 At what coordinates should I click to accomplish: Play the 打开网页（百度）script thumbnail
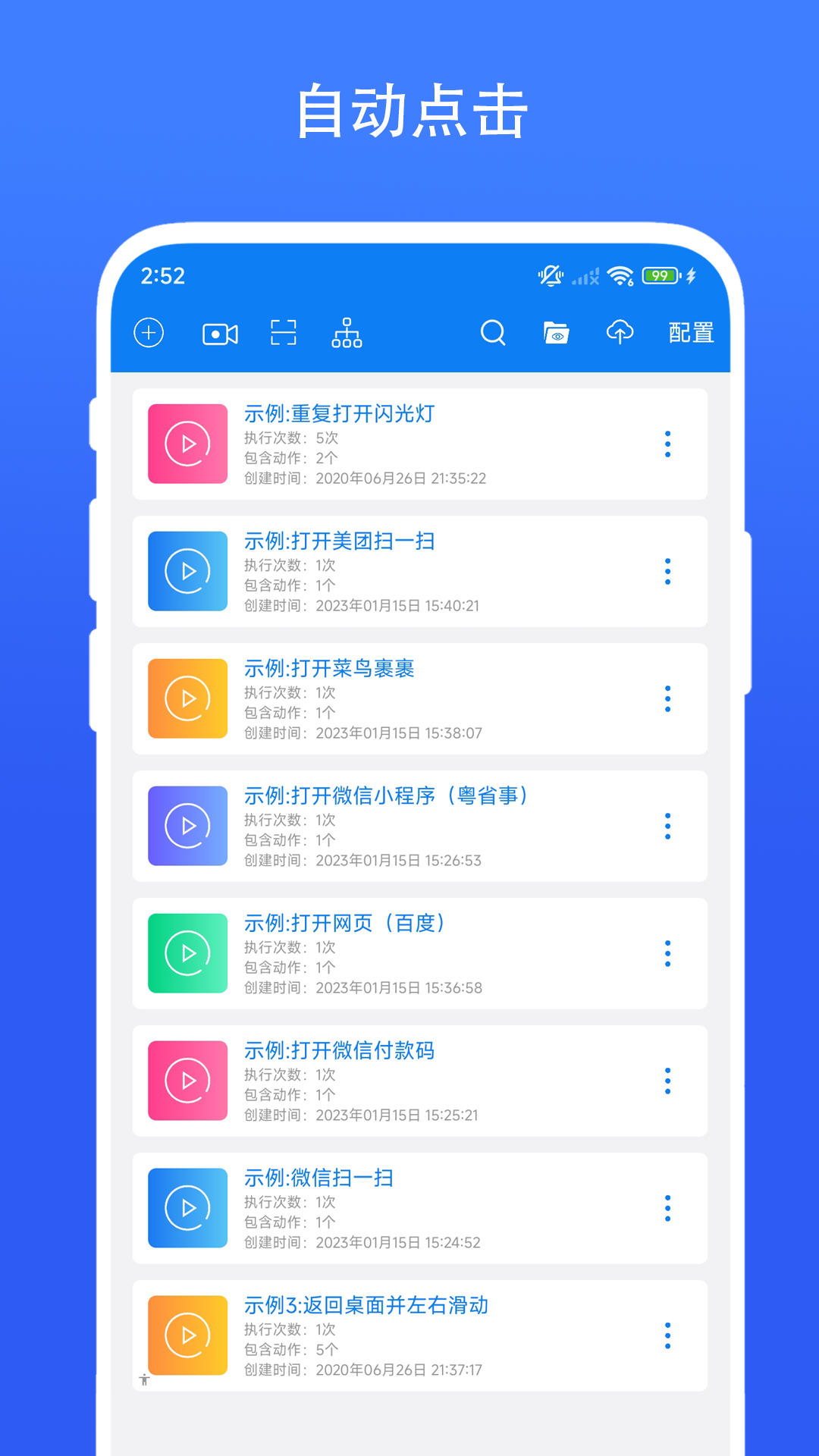click(187, 953)
